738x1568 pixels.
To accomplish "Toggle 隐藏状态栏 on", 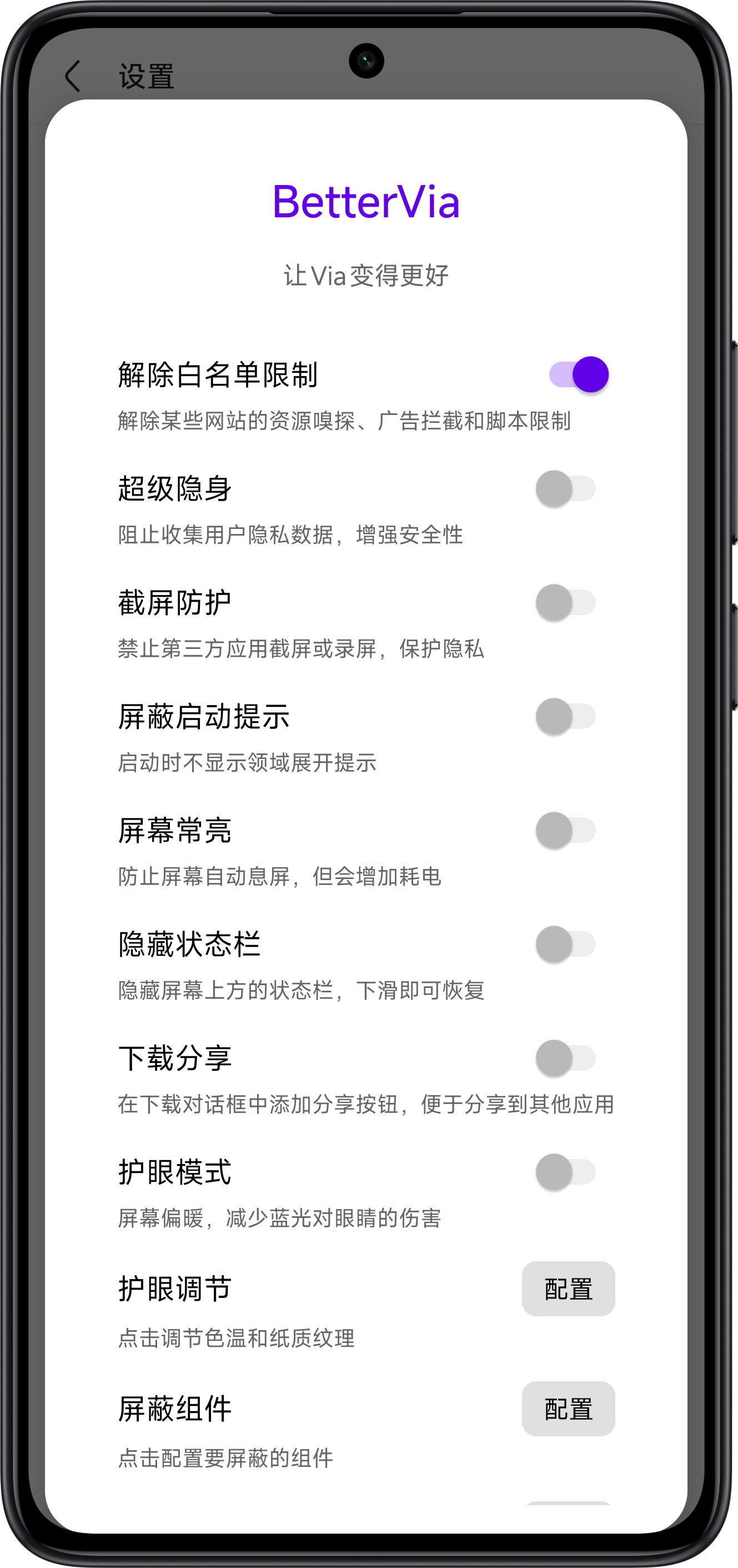I will coord(566,944).
